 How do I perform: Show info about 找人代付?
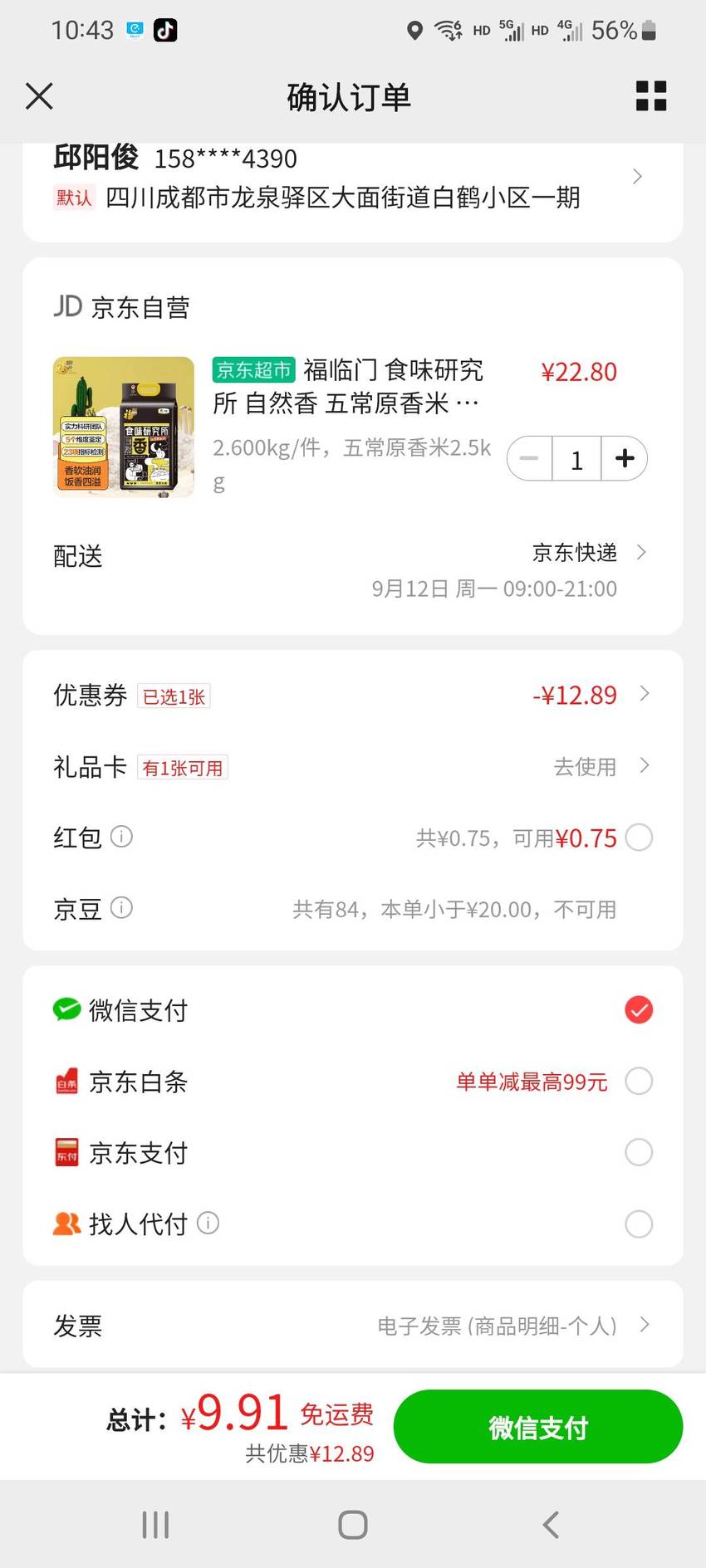(x=208, y=1223)
